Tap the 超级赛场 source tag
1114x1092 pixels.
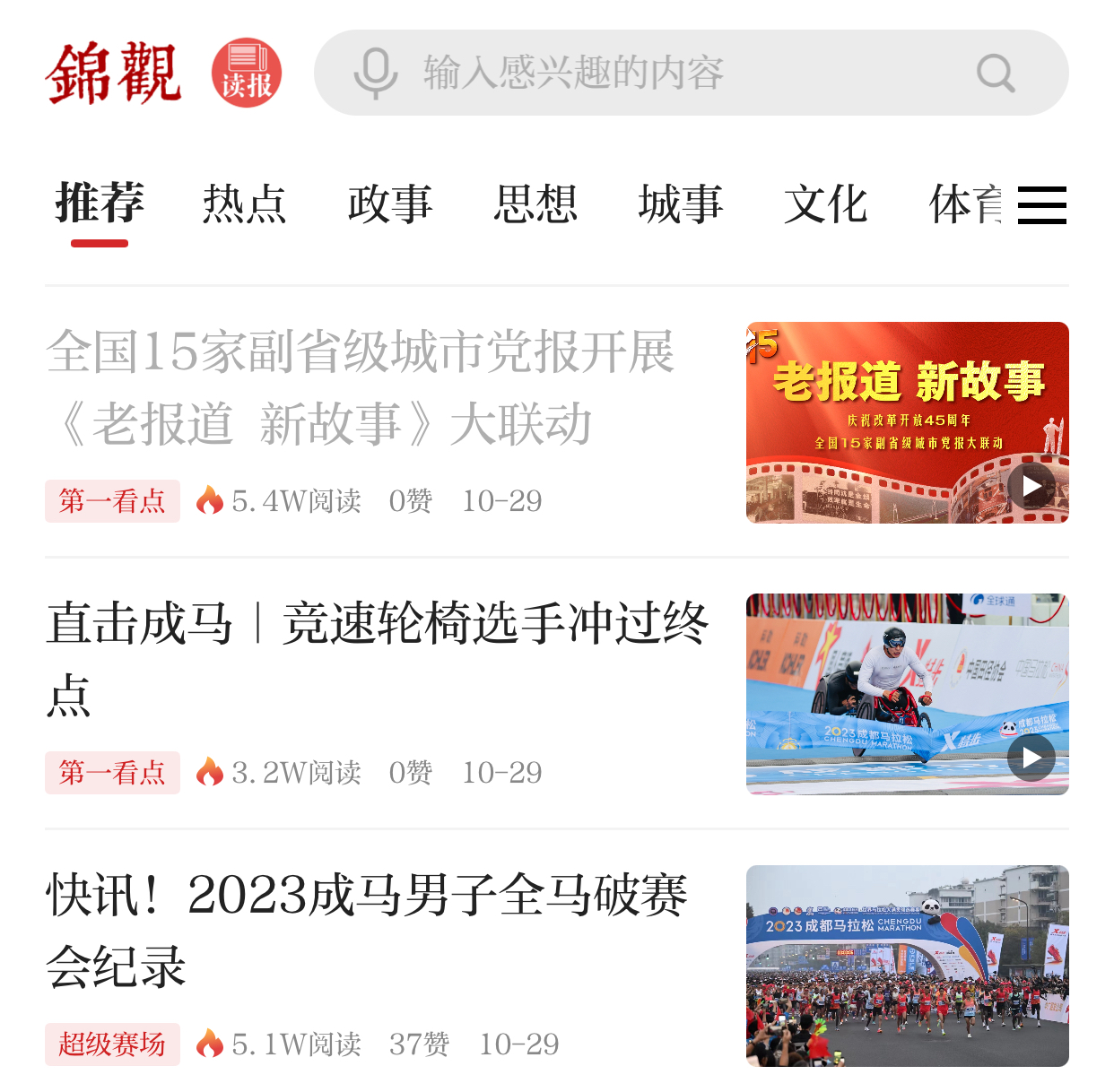(112, 1044)
